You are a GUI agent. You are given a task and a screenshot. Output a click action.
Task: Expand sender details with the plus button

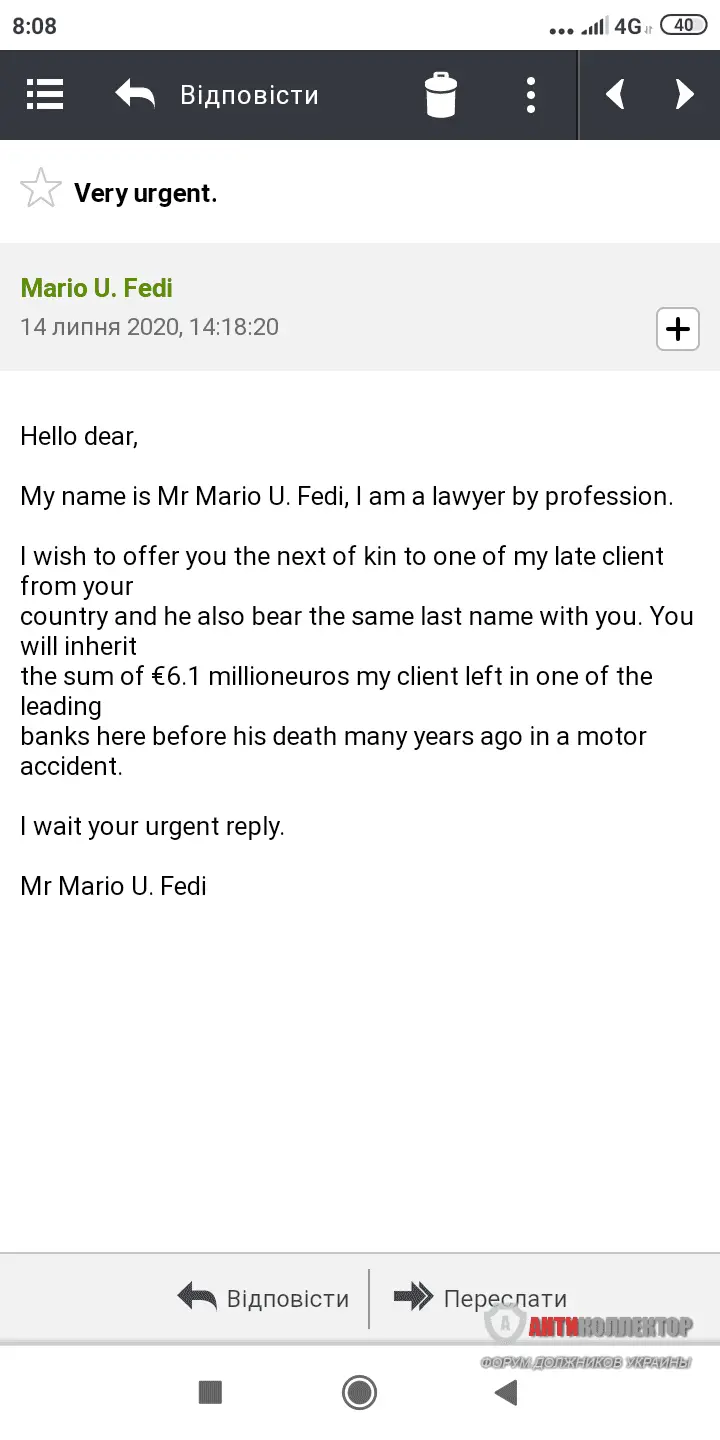tap(677, 329)
